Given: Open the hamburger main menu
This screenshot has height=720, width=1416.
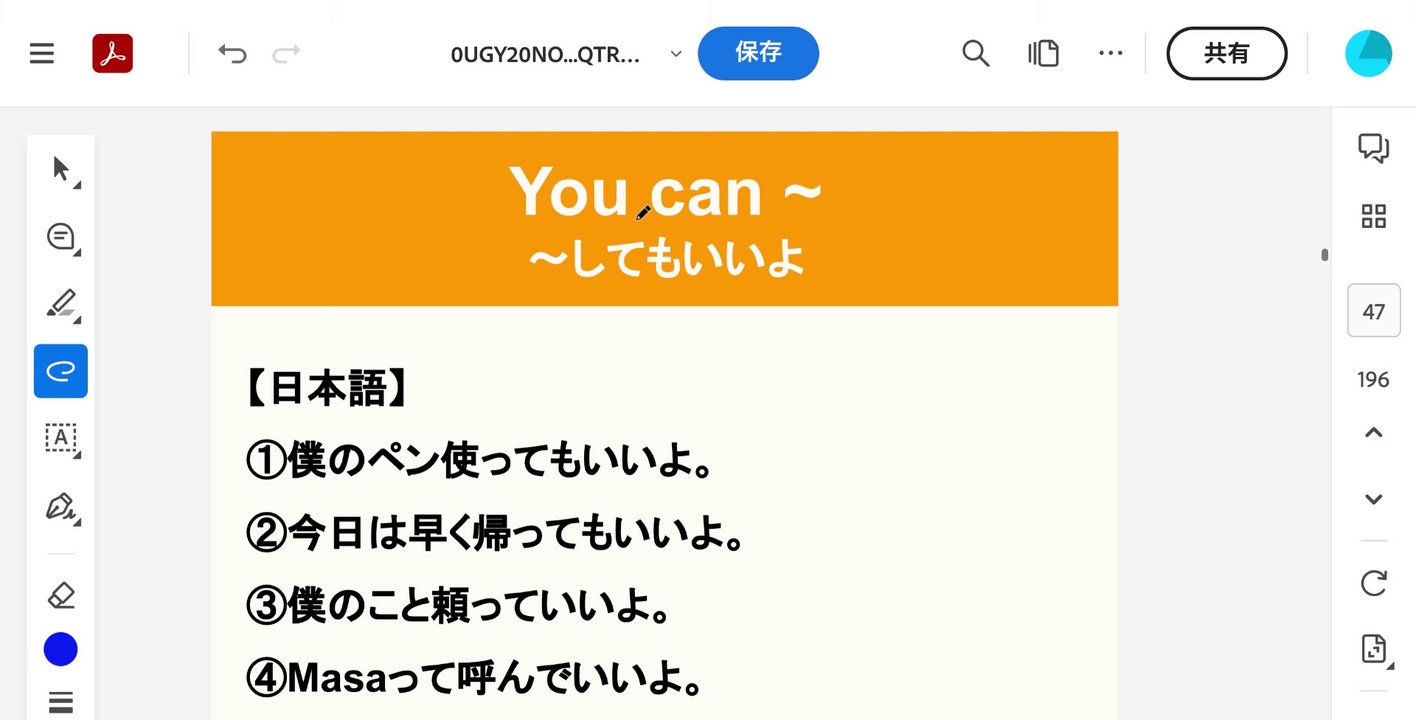Looking at the screenshot, I should [x=42, y=53].
